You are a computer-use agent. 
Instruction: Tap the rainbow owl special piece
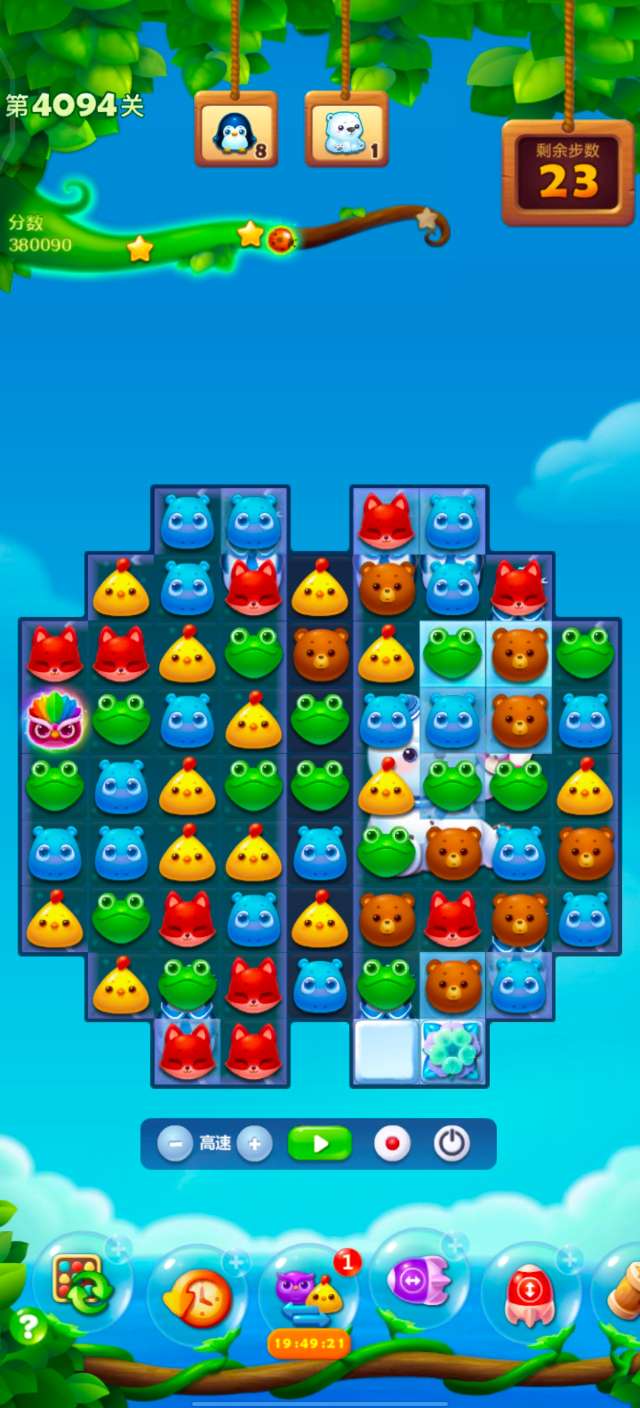(x=55, y=718)
